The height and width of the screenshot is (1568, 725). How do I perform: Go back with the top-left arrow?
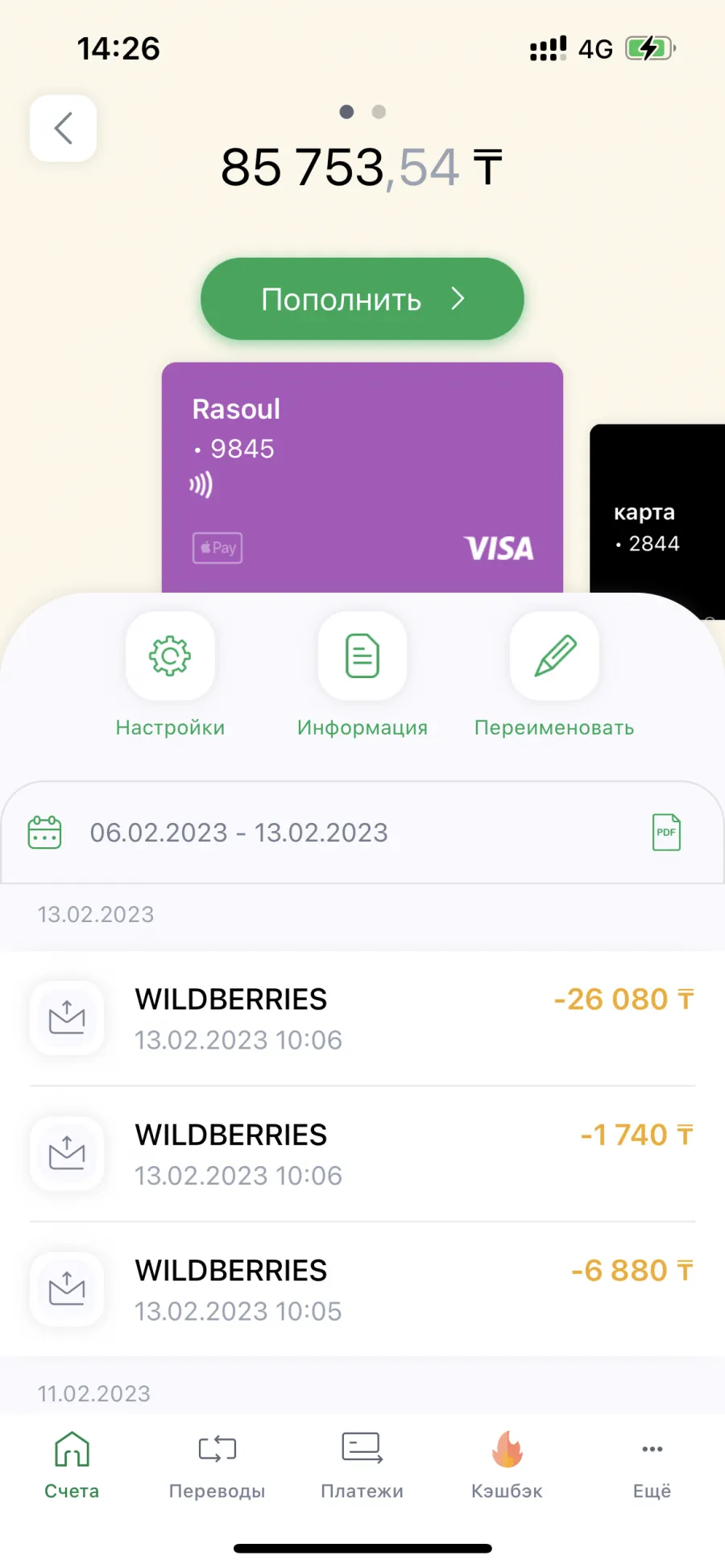click(x=64, y=128)
